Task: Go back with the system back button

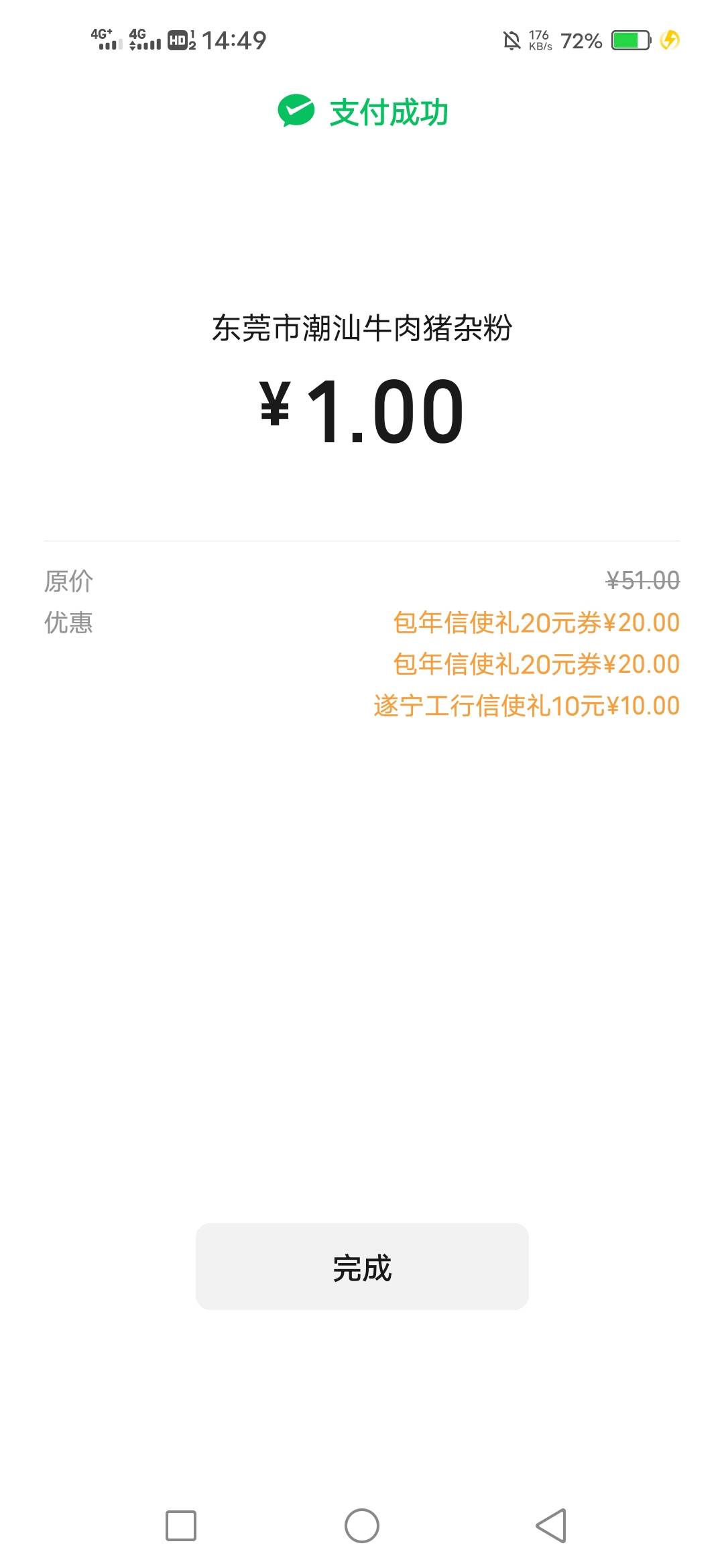Action: (x=551, y=1526)
